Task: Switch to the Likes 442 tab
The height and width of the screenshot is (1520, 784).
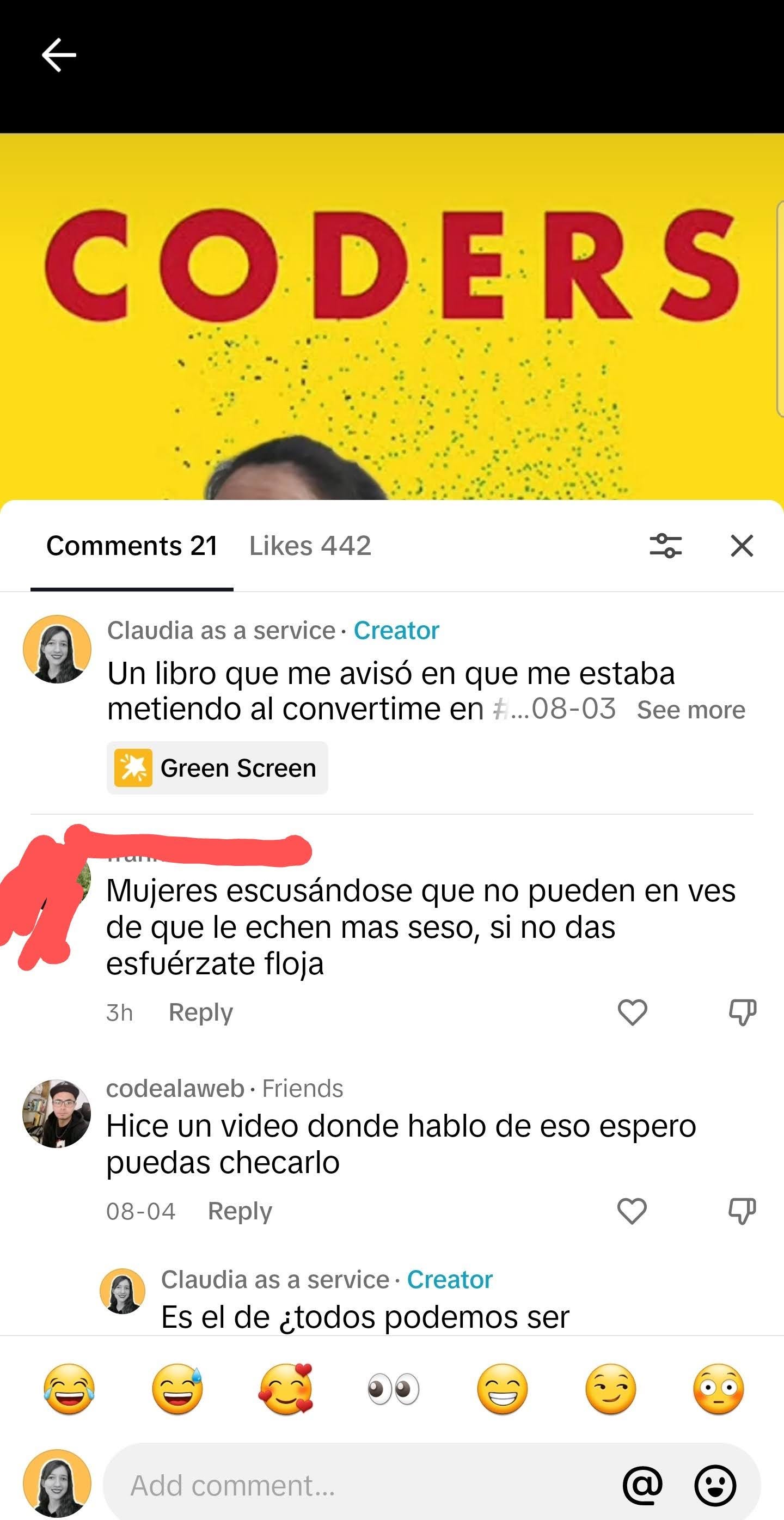Action: click(x=310, y=546)
